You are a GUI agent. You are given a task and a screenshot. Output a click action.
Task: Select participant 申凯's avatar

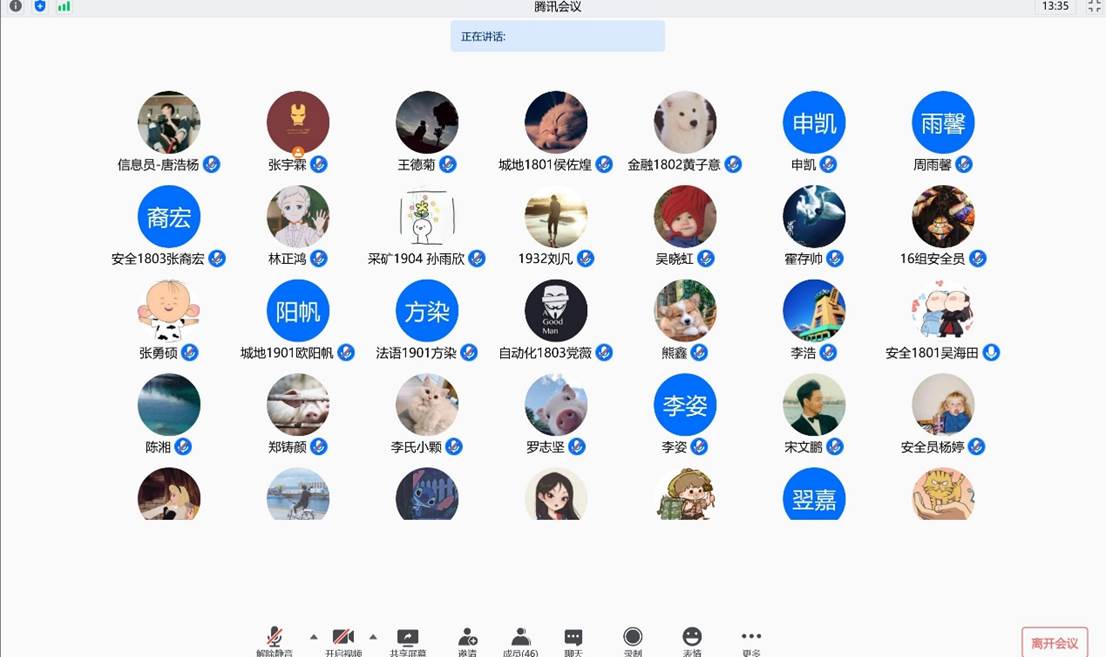tap(814, 122)
